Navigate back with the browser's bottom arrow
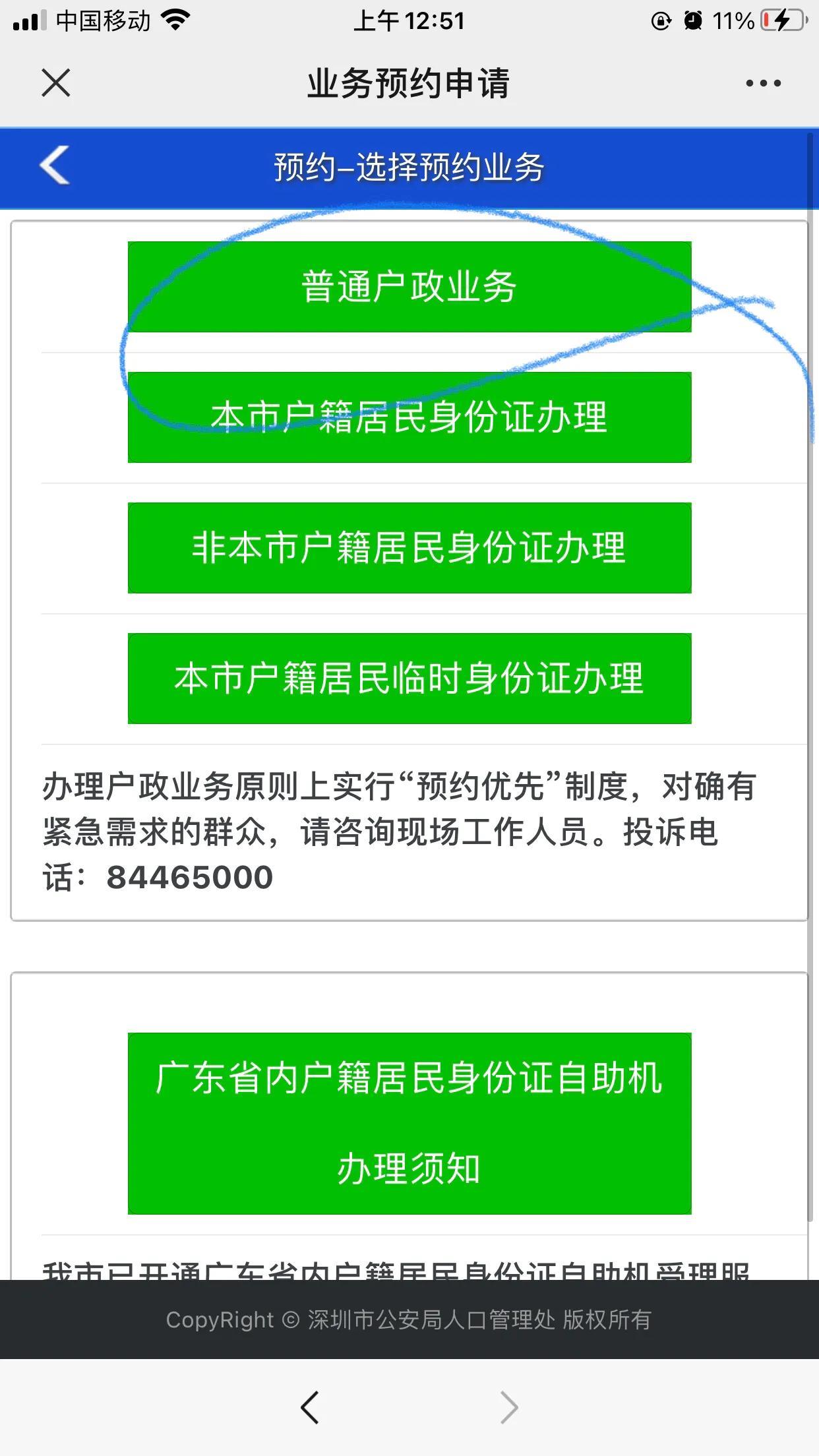819x1456 pixels. click(x=310, y=1407)
